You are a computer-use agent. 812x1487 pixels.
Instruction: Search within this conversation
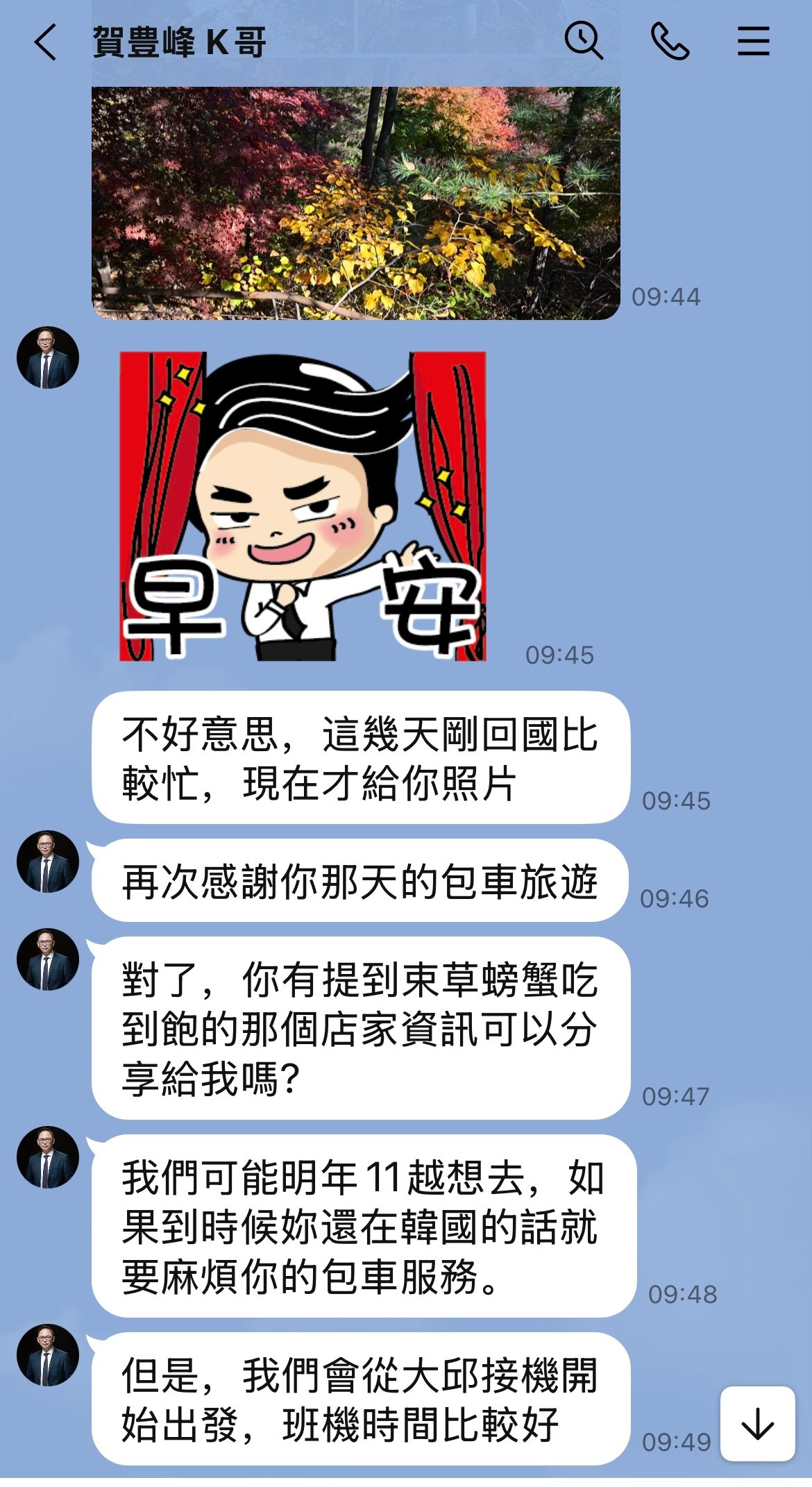[583, 41]
